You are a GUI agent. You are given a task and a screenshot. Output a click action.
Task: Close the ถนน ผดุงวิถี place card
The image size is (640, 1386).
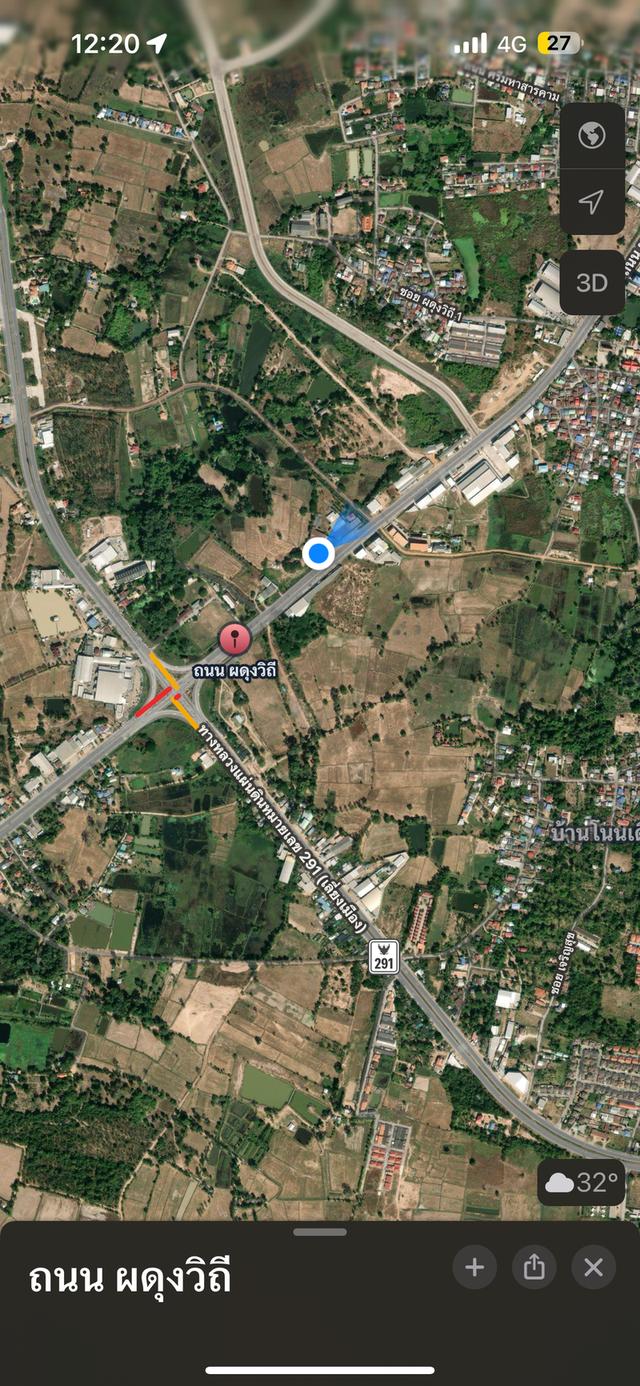[x=593, y=1268]
